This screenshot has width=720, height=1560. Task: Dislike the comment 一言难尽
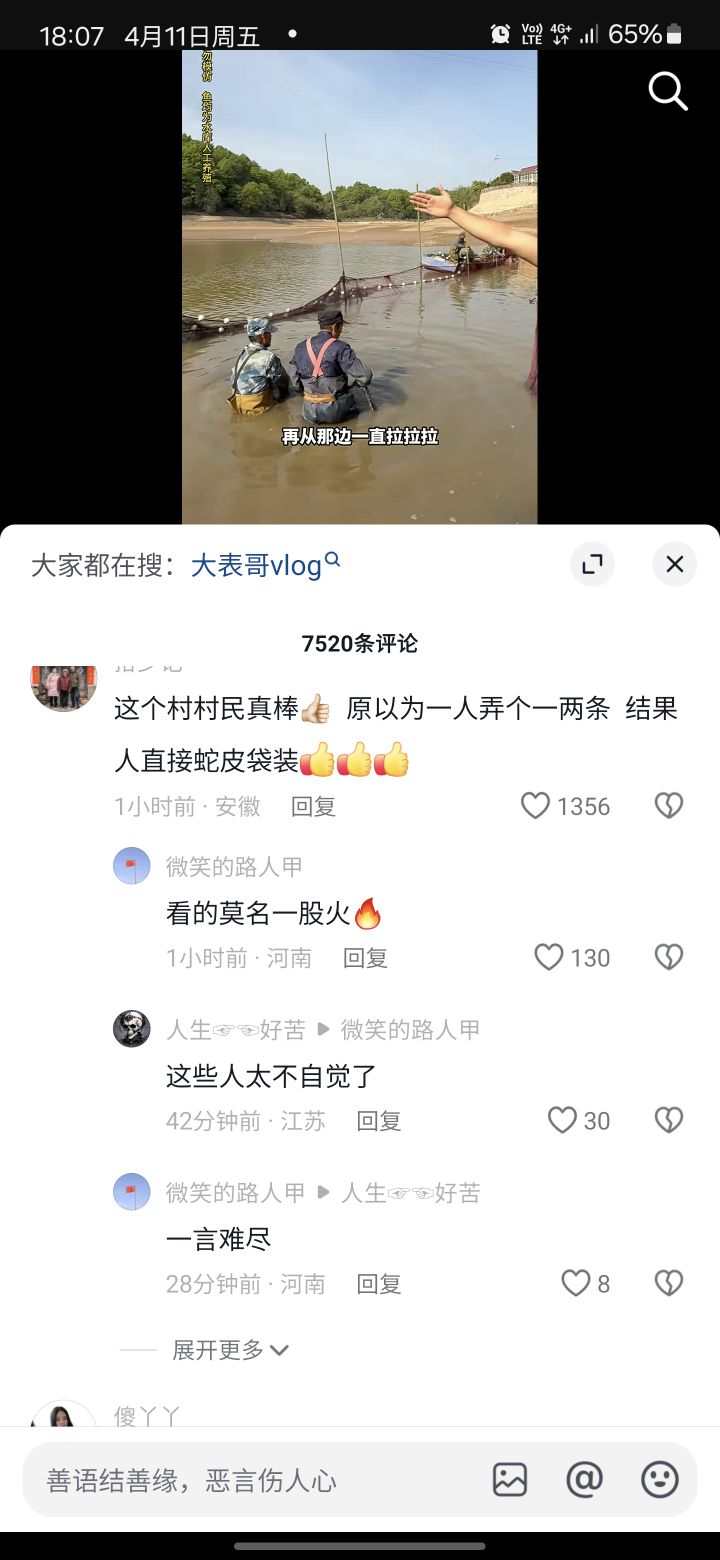pyautogui.click(x=668, y=1284)
